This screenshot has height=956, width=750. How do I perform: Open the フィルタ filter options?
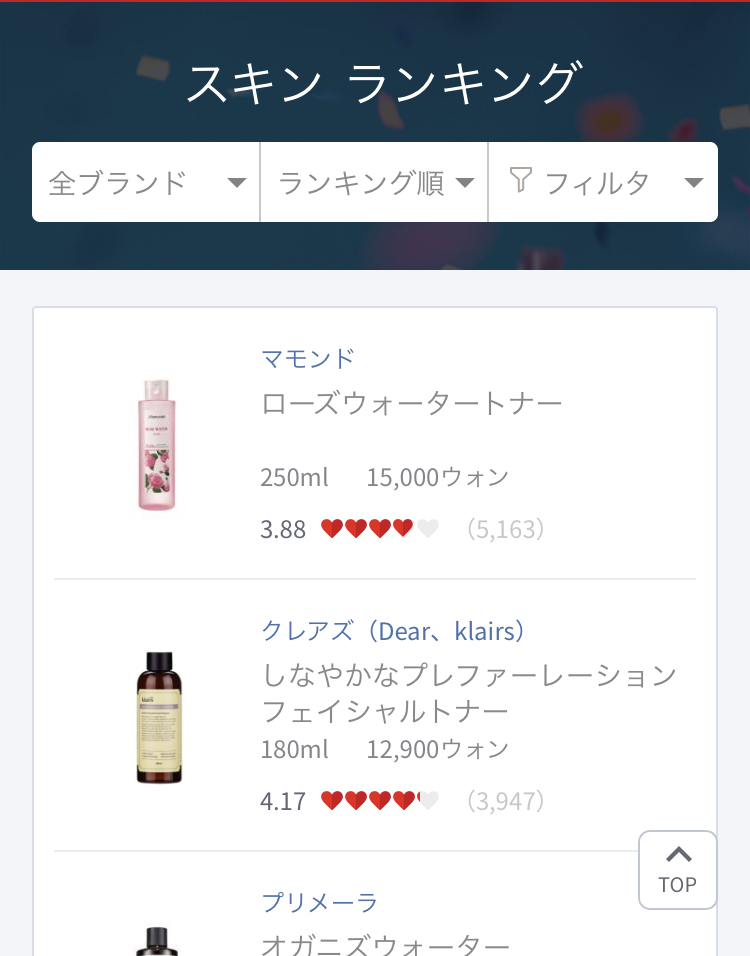point(603,182)
